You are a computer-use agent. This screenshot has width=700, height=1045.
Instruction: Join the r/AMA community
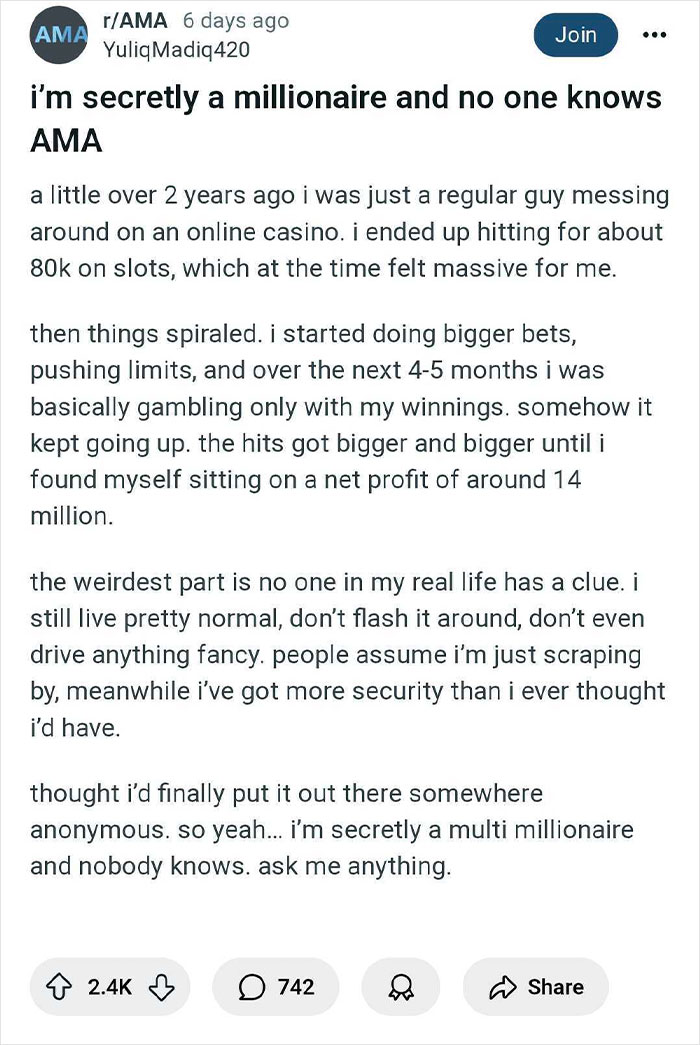[575, 35]
